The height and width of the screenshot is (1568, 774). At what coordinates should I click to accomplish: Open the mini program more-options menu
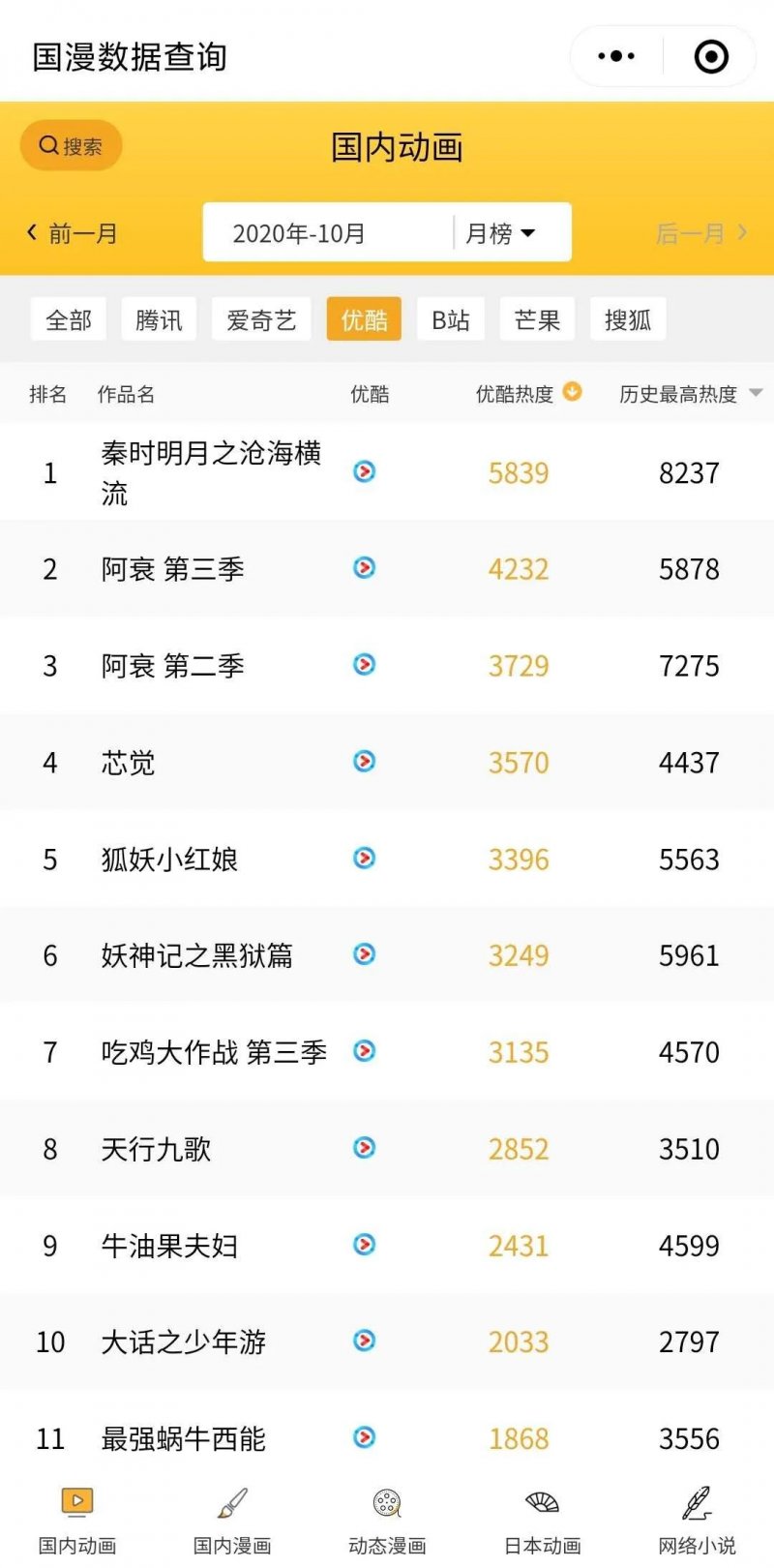click(x=616, y=56)
